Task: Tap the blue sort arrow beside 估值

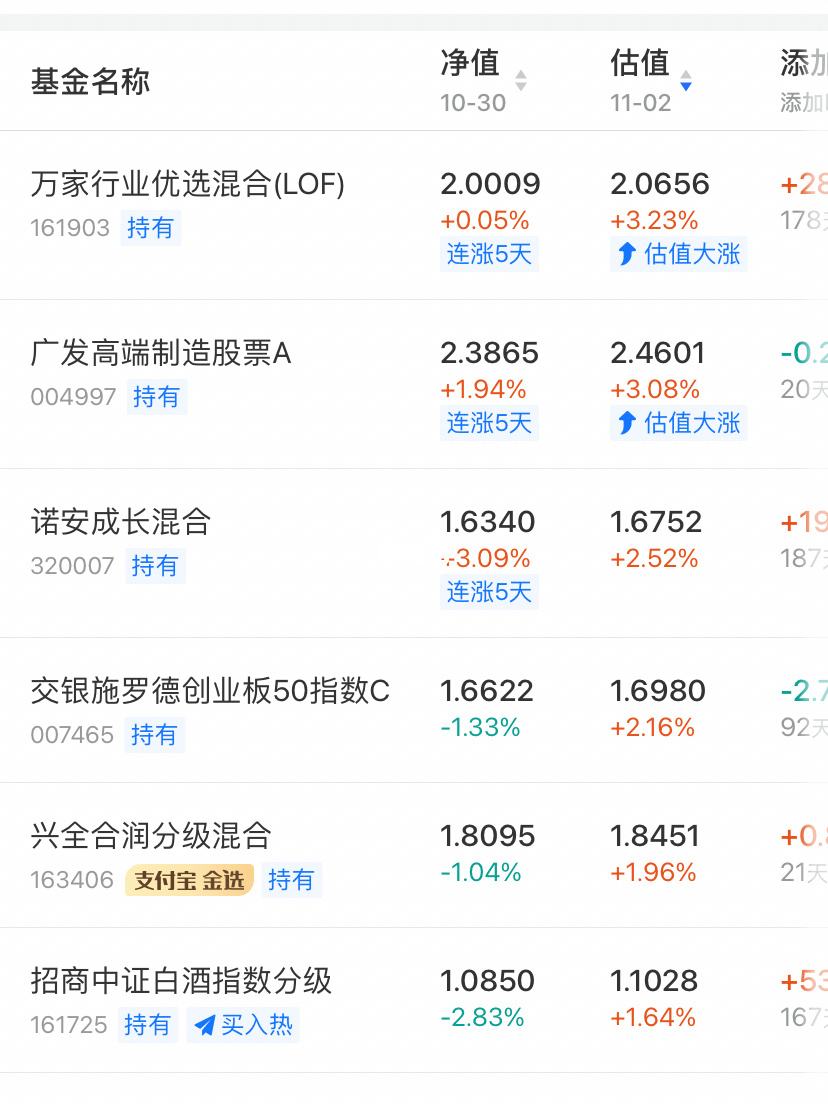Action: (x=685, y=85)
